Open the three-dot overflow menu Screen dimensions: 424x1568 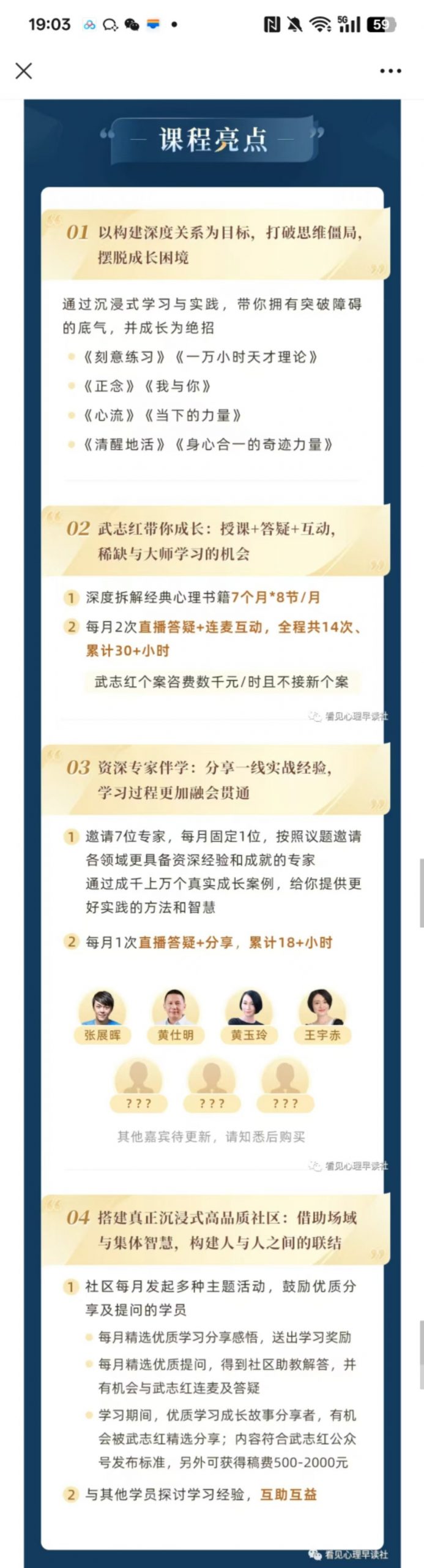(390, 71)
